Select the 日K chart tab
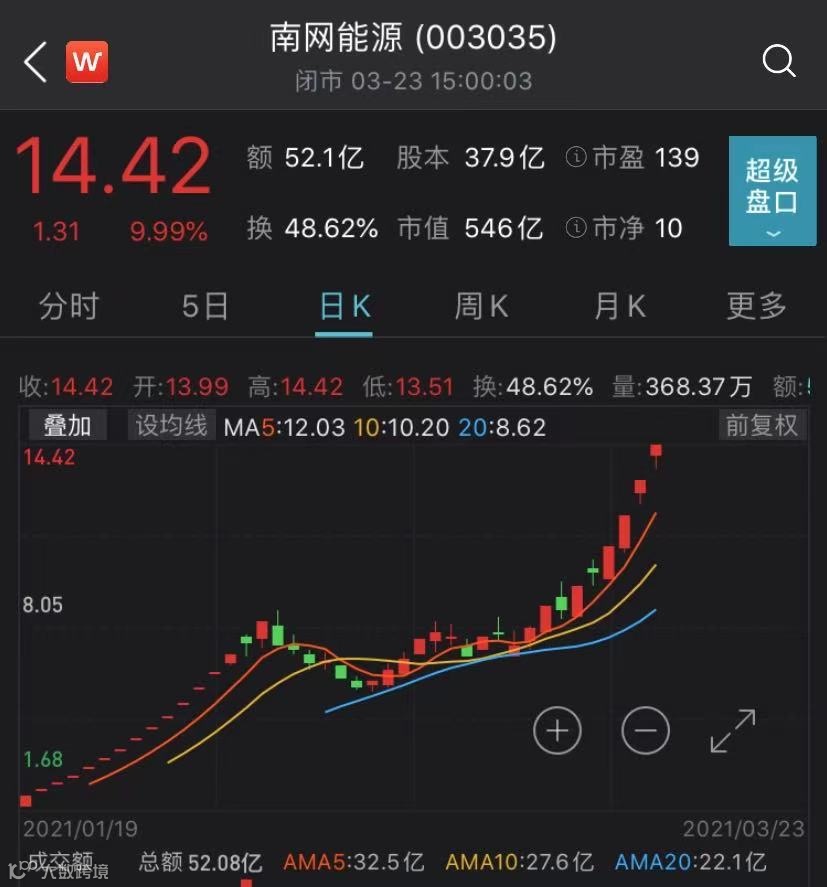Viewport: 827px width, 887px height. (x=344, y=306)
